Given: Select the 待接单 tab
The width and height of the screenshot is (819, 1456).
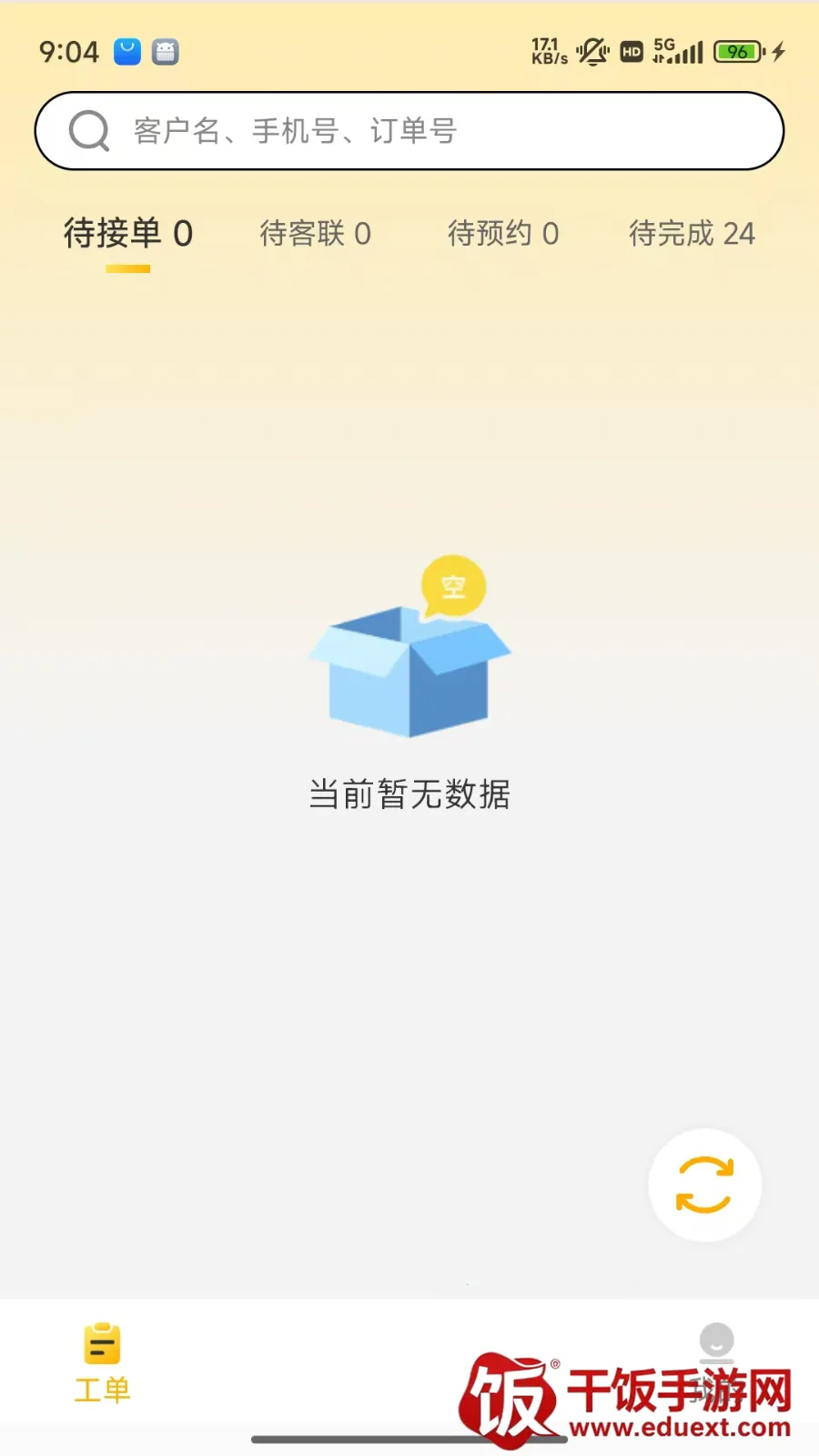Looking at the screenshot, I should (127, 234).
